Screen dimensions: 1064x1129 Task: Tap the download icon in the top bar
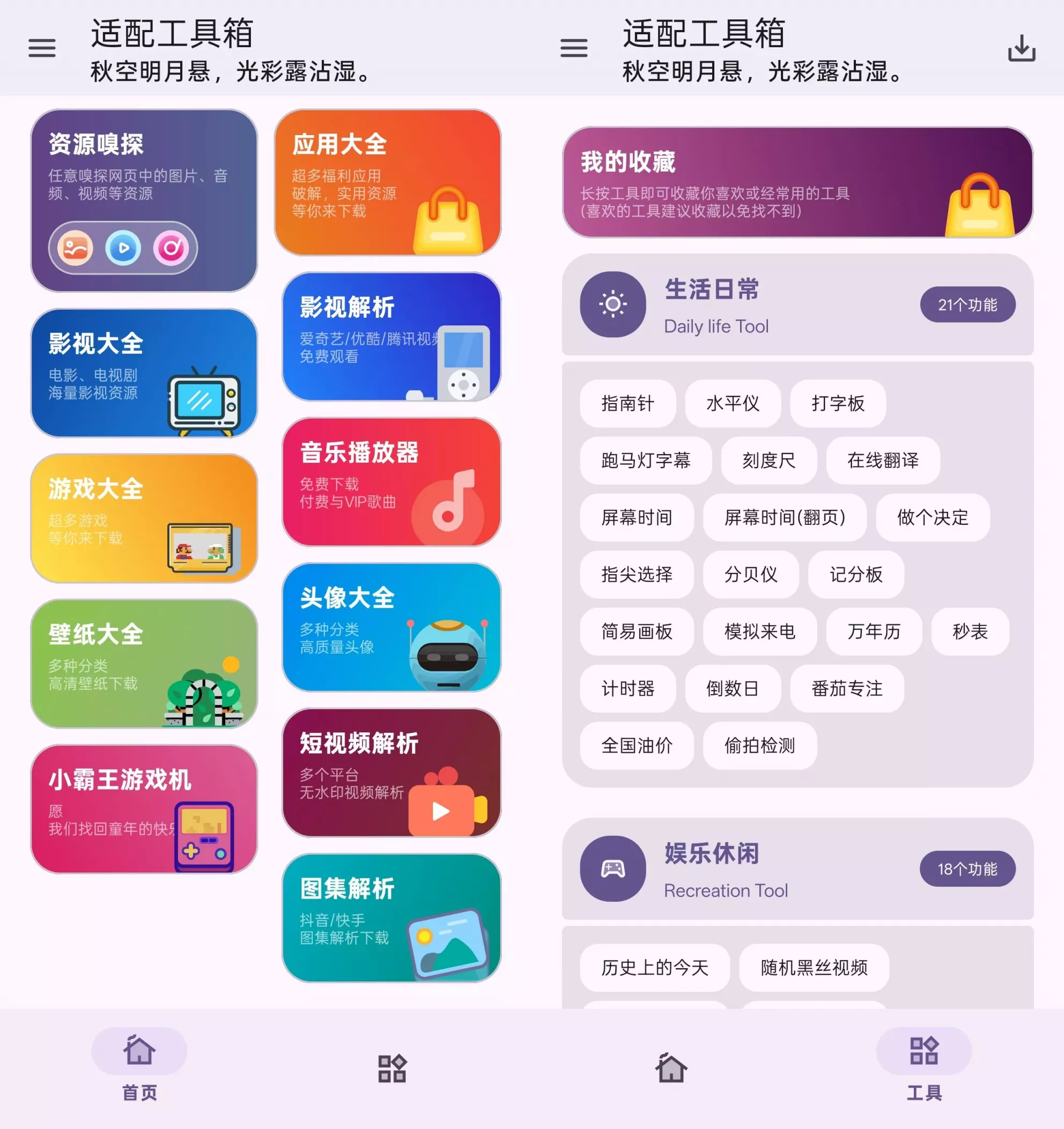coord(1023,49)
